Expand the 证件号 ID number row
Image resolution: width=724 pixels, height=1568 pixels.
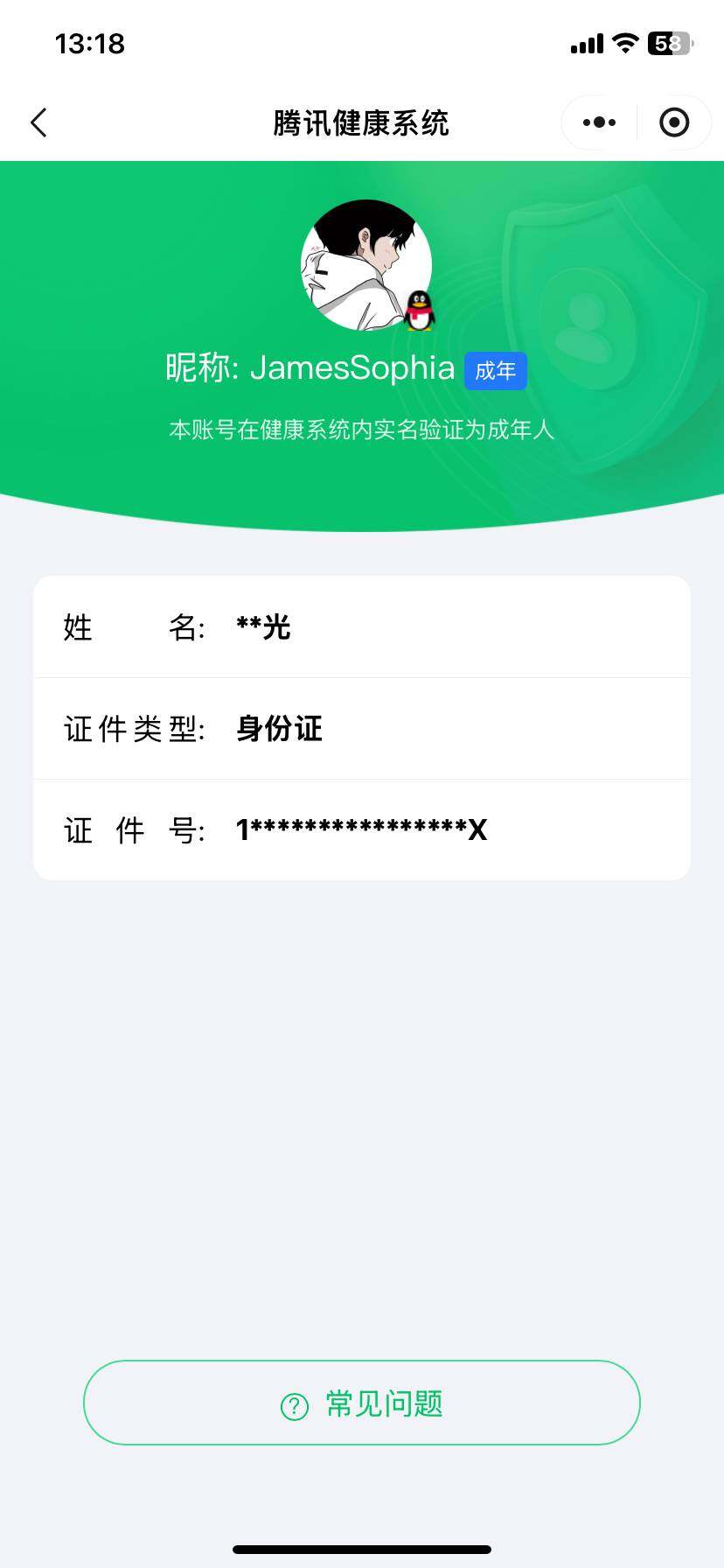point(362,829)
